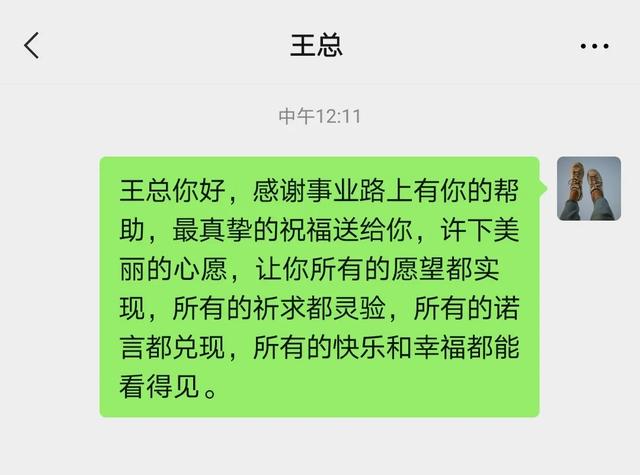640x475 pixels.
Task: Open the chat options three-dot menu
Action: coord(595,47)
